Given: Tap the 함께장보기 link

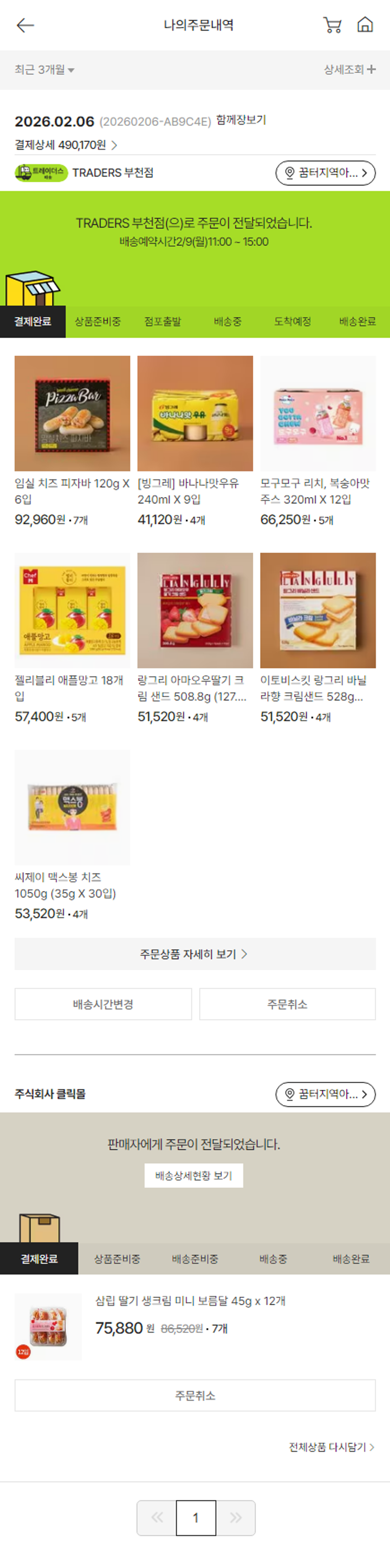Looking at the screenshot, I should 241,120.
